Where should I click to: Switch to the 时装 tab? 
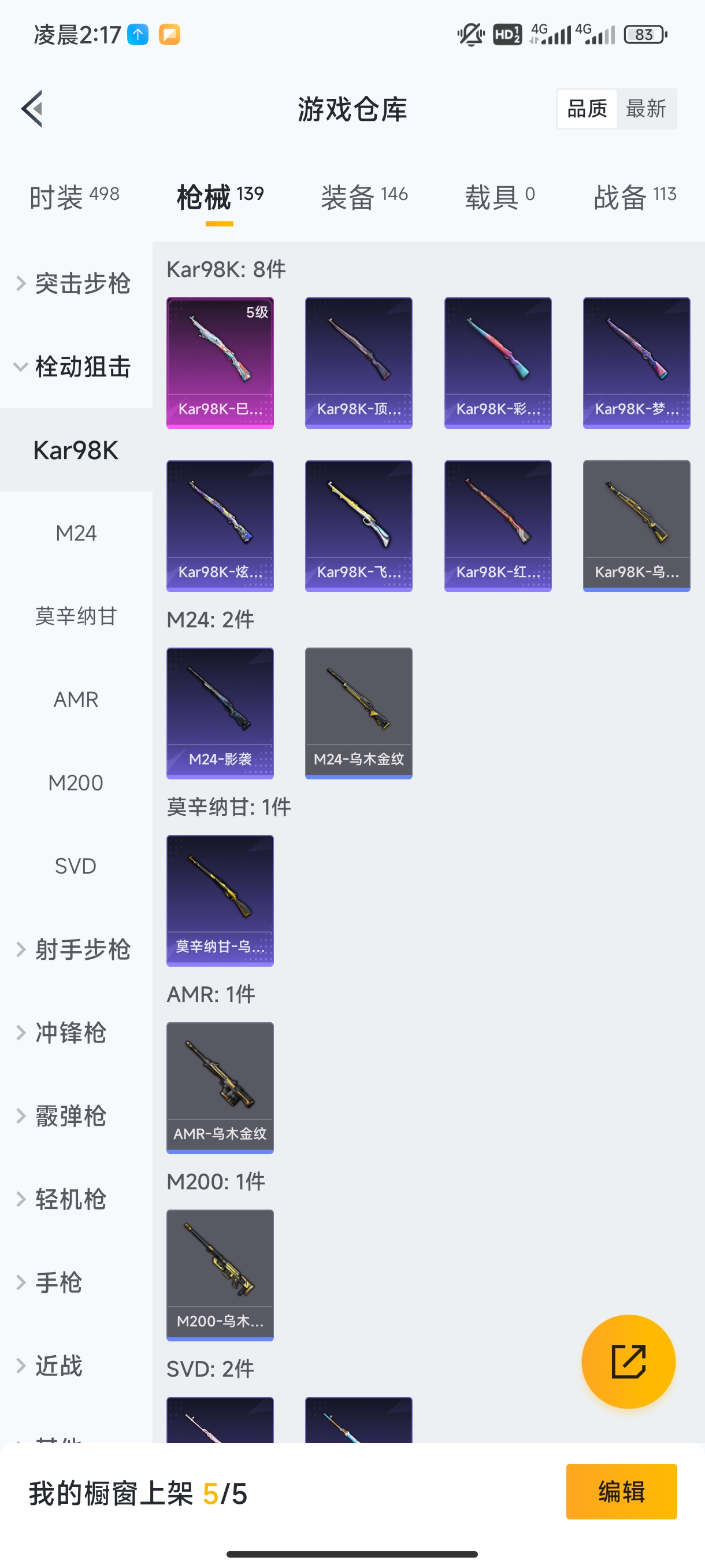point(74,197)
